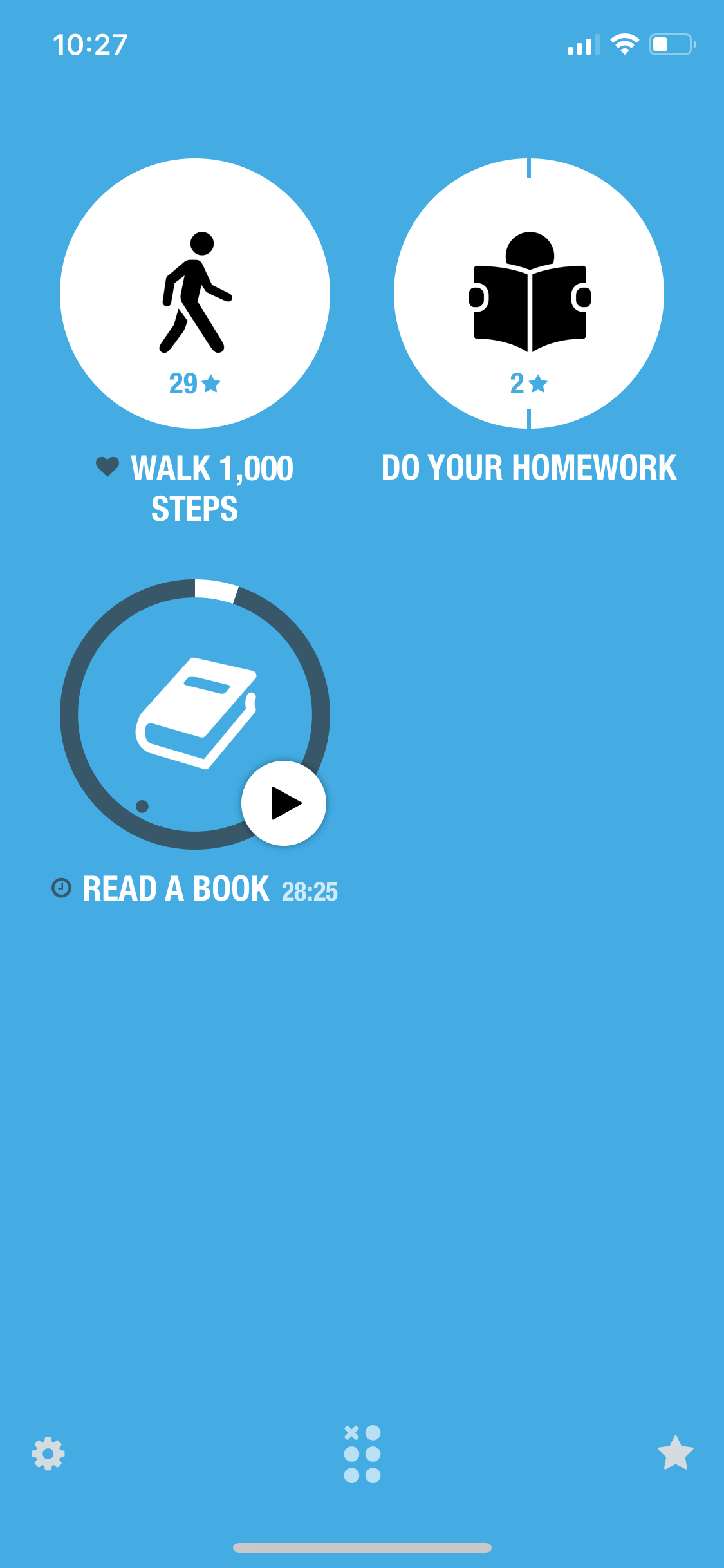Tap the Walk 1,000 Steps habit circle

click(x=195, y=294)
